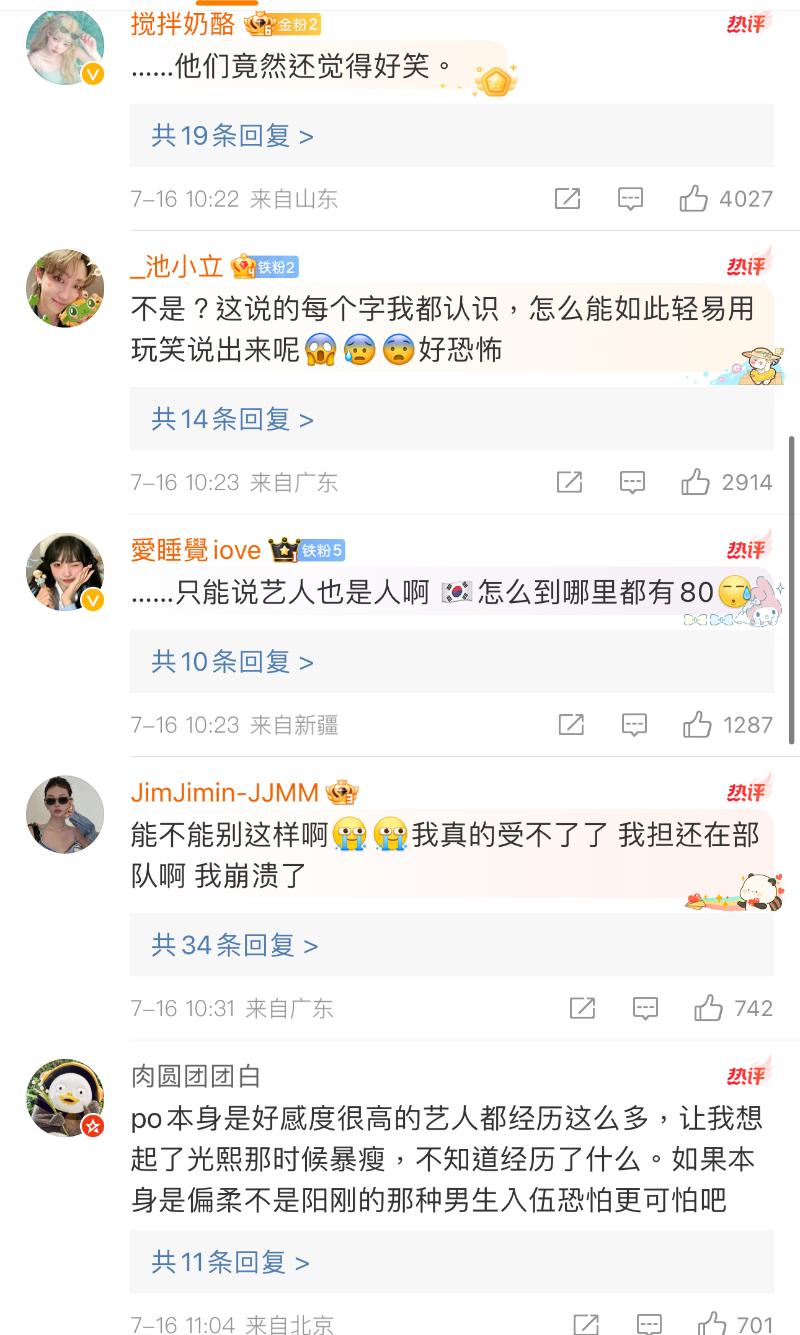Comment on 愛睡覺iove's post

[x=634, y=725]
